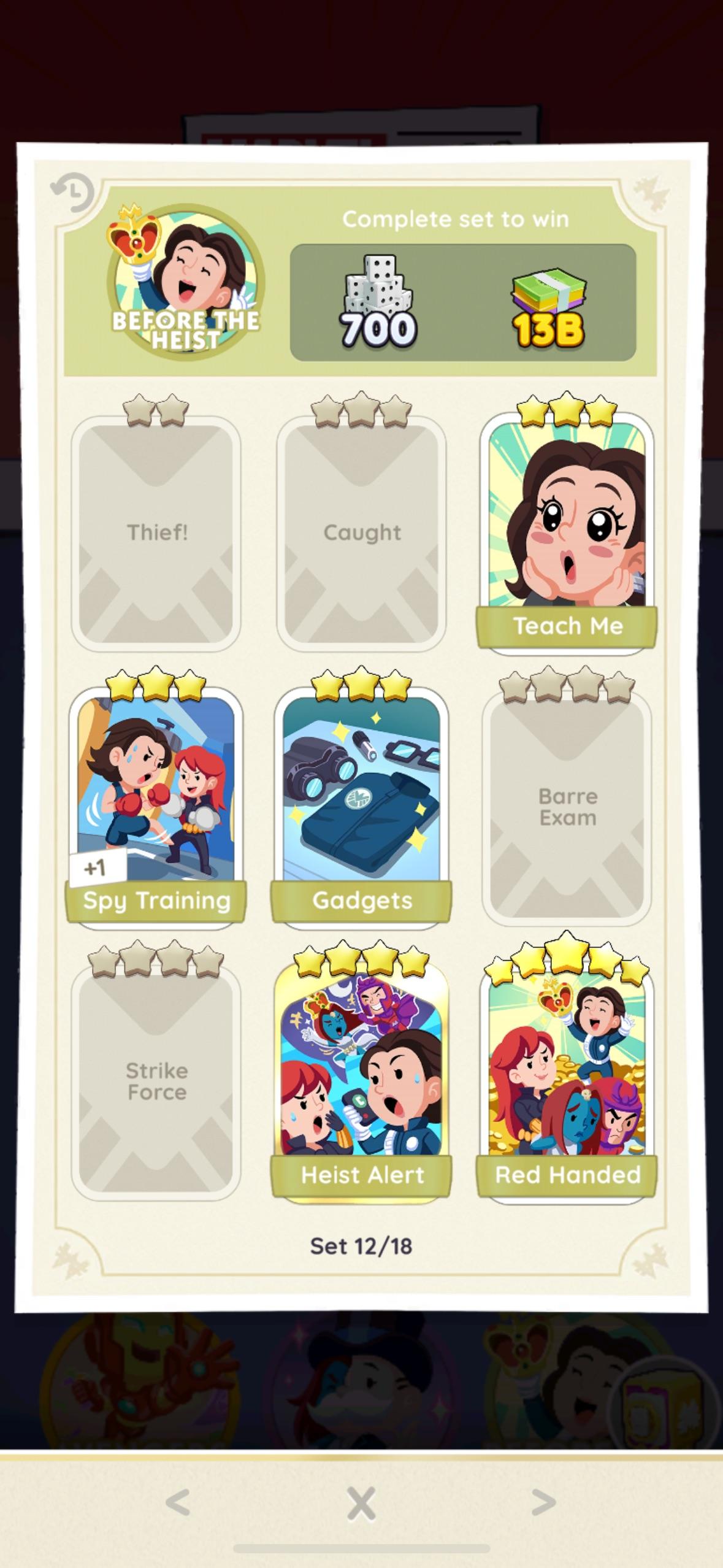Tap the Set 12/18 label
This screenshot has width=723, height=1568.
point(361,1247)
